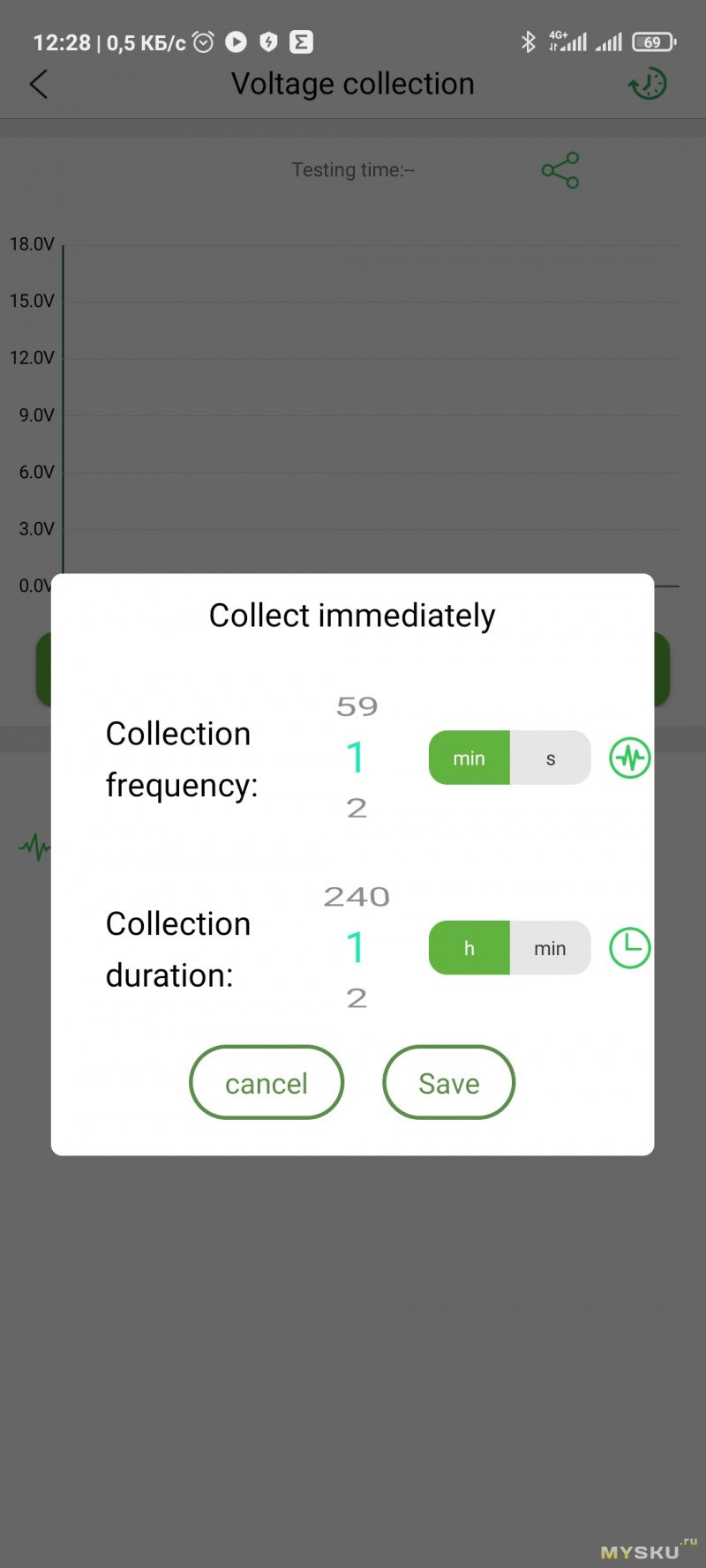Open the collection history clock icon
706x1568 pixels.
648,85
